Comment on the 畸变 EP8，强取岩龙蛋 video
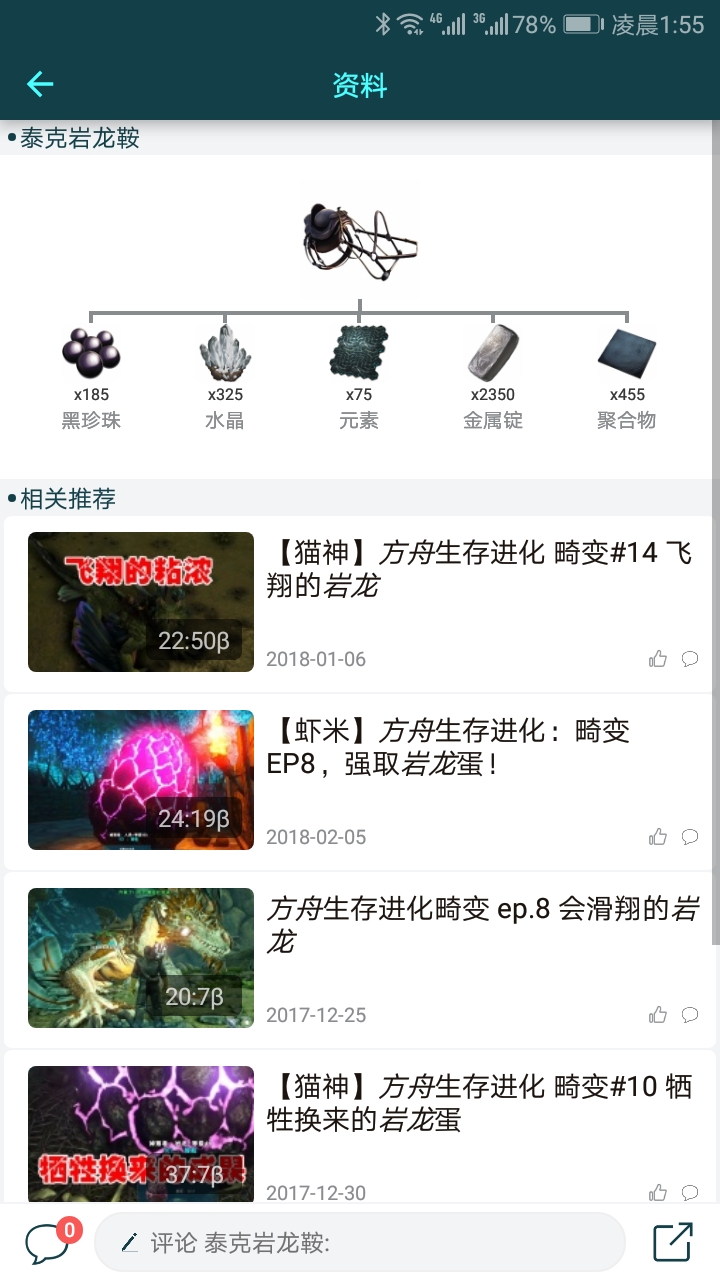The width and height of the screenshot is (720, 1280). pyautogui.click(x=690, y=837)
